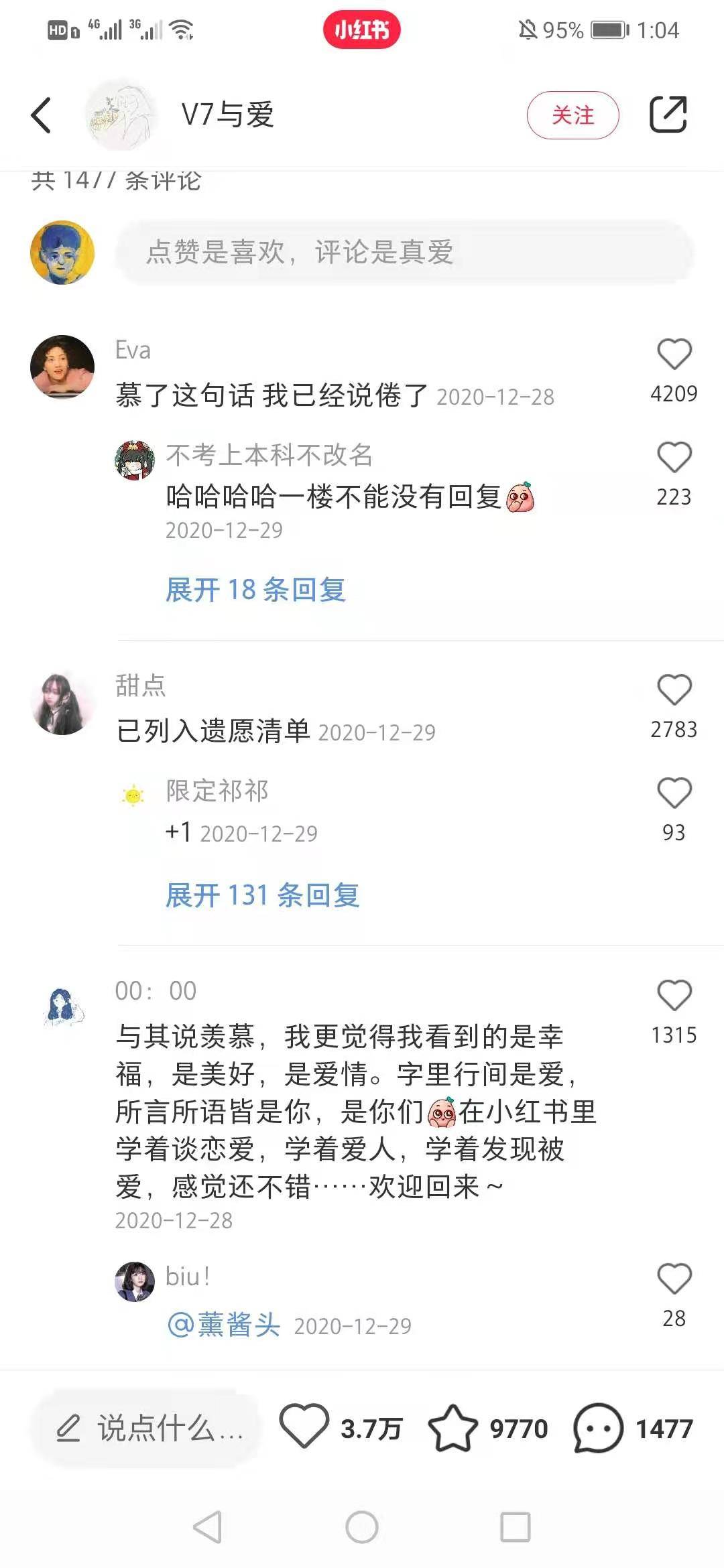Like the comment by 00: 00
The image size is (724, 1568).
coord(674,995)
